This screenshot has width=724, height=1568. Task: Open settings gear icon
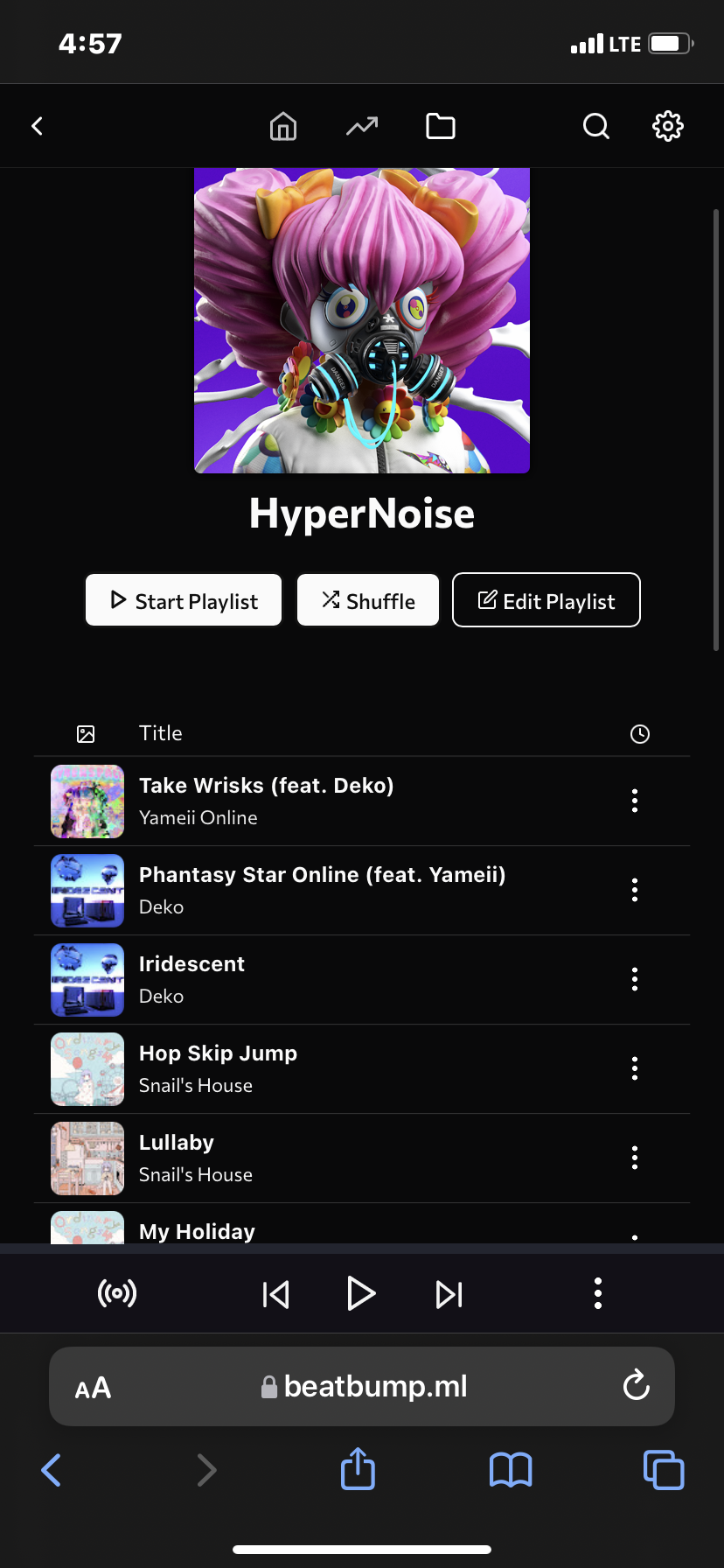(x=667, y=126)
